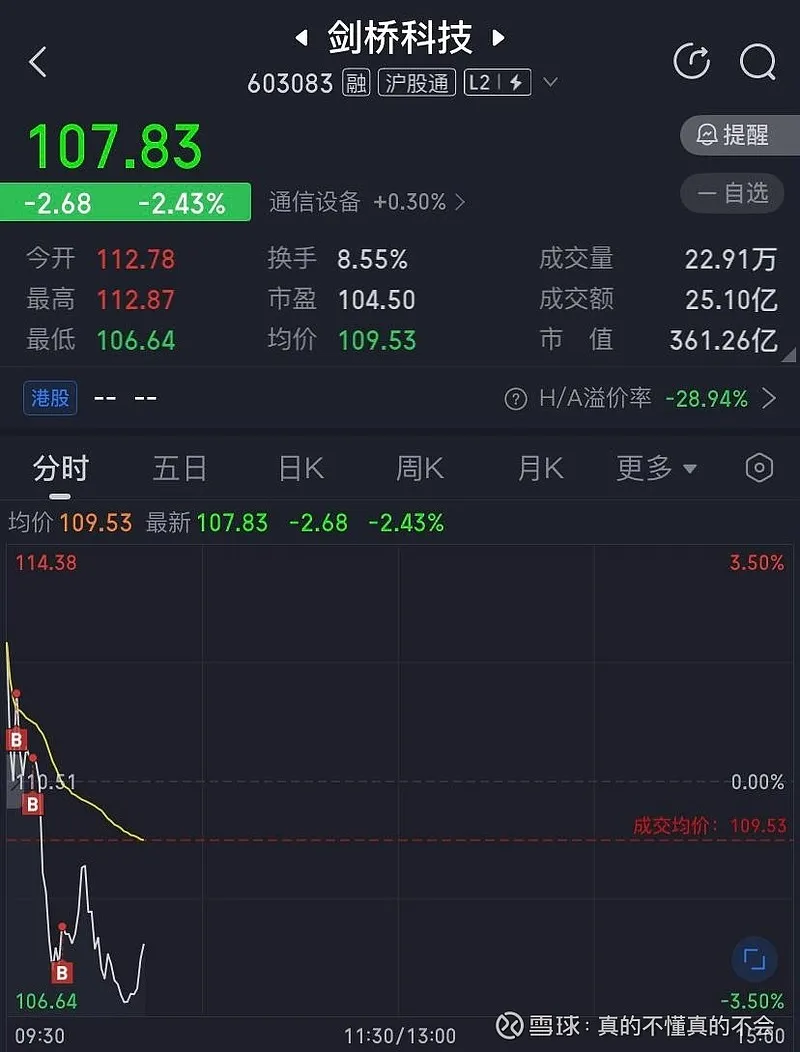Show help for H/A溢价率
The image size is (800, 1052).
pos(516,400)
